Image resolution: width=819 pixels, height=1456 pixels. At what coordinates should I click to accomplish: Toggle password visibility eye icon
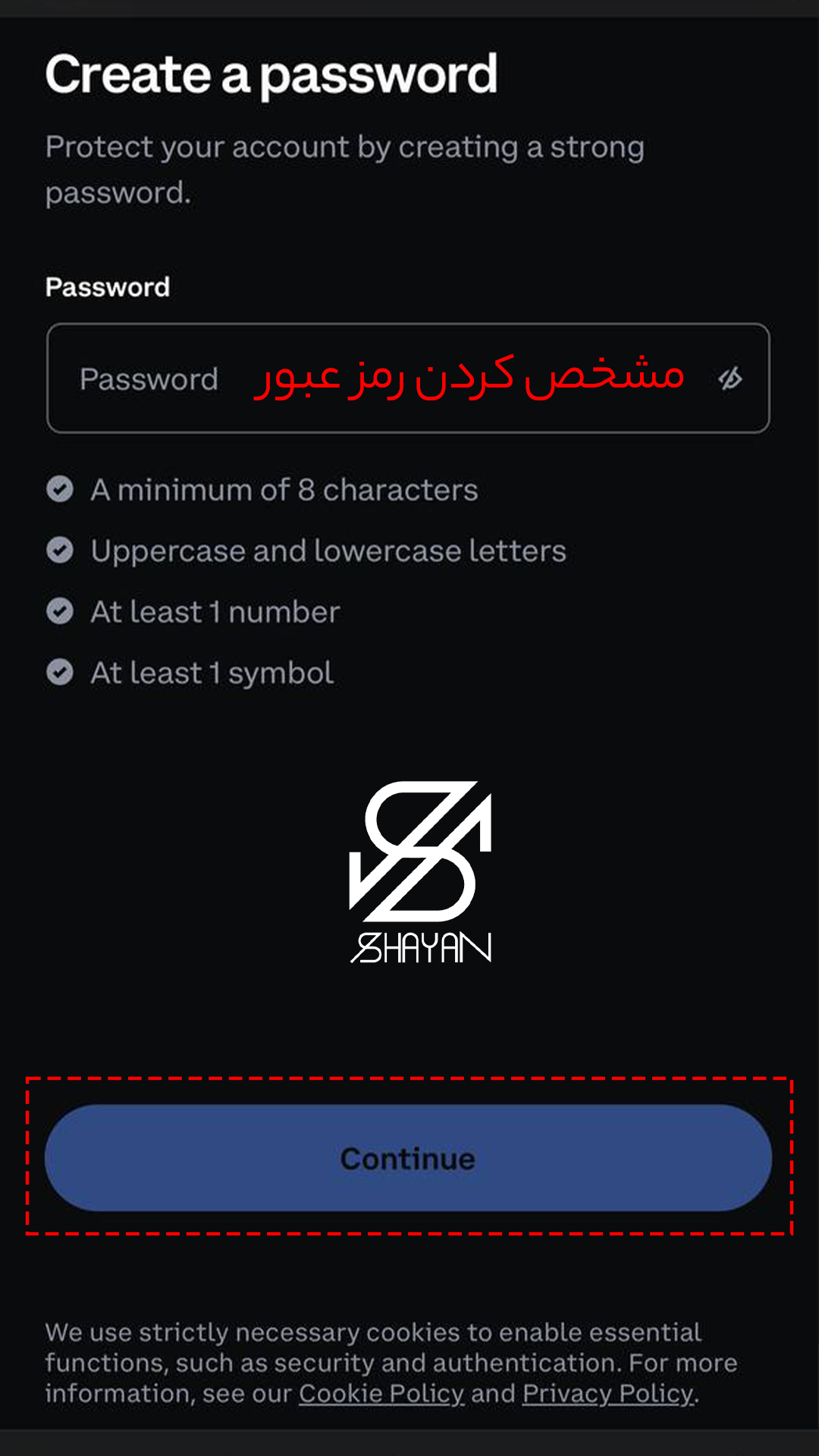pos(730,378)
